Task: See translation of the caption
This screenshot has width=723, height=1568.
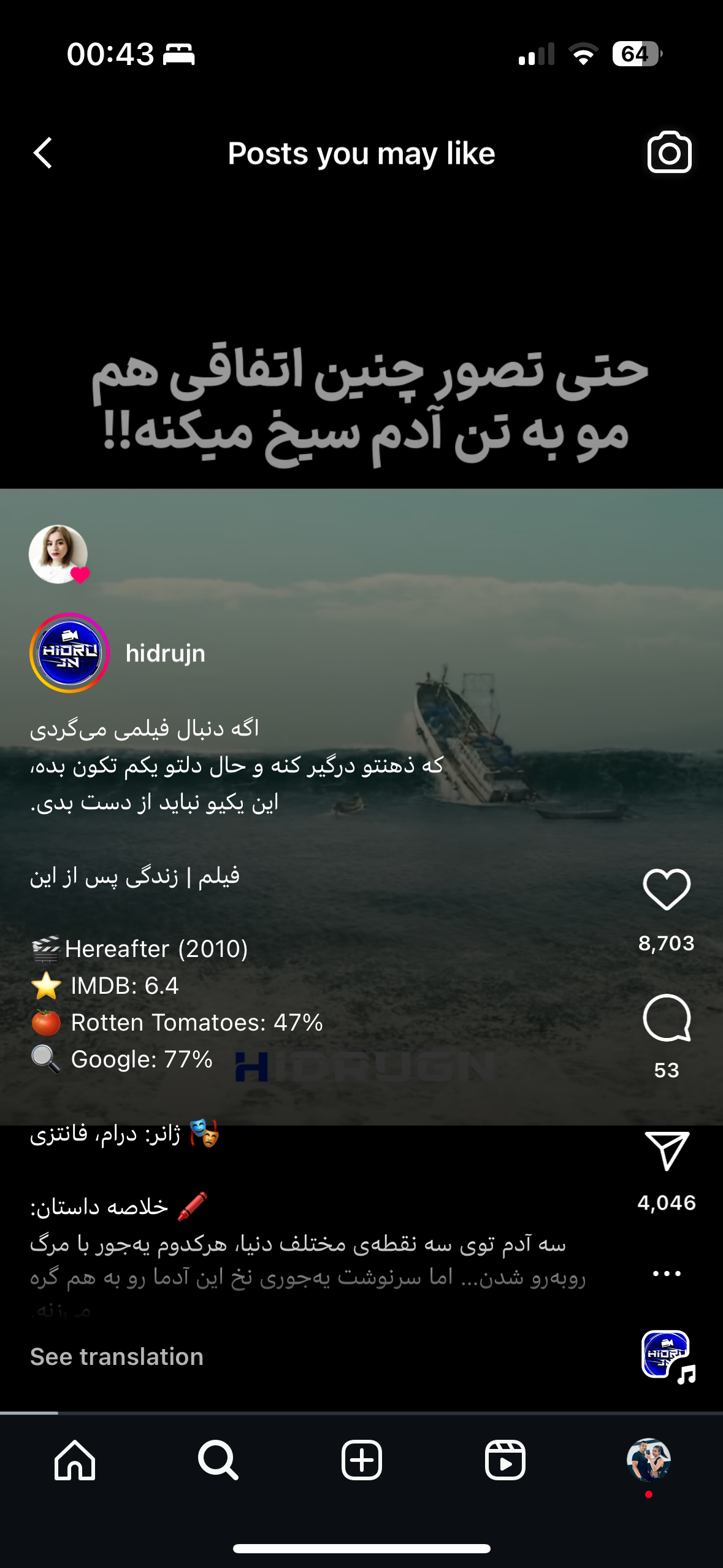Action: tap(117, 1356)
